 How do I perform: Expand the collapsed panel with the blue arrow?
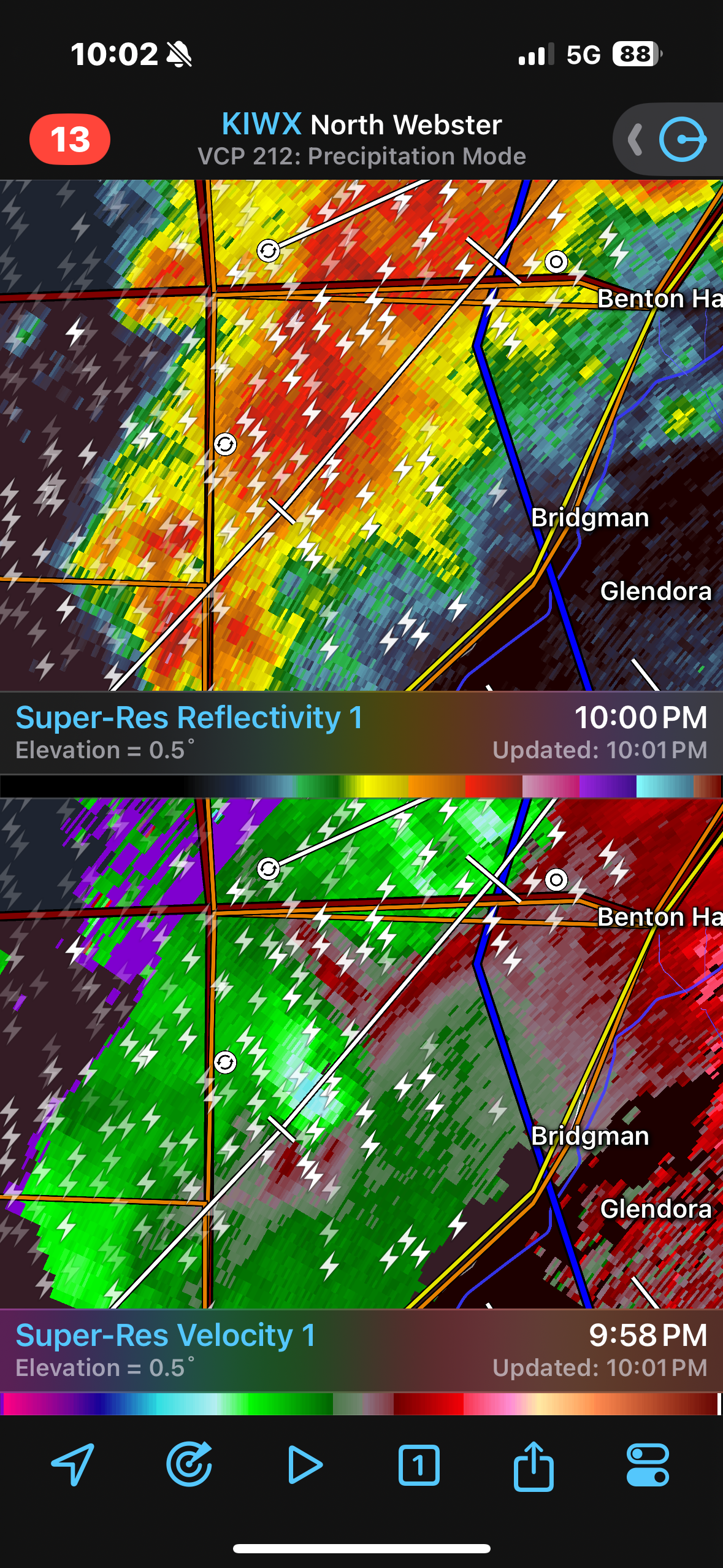point(668,139)
